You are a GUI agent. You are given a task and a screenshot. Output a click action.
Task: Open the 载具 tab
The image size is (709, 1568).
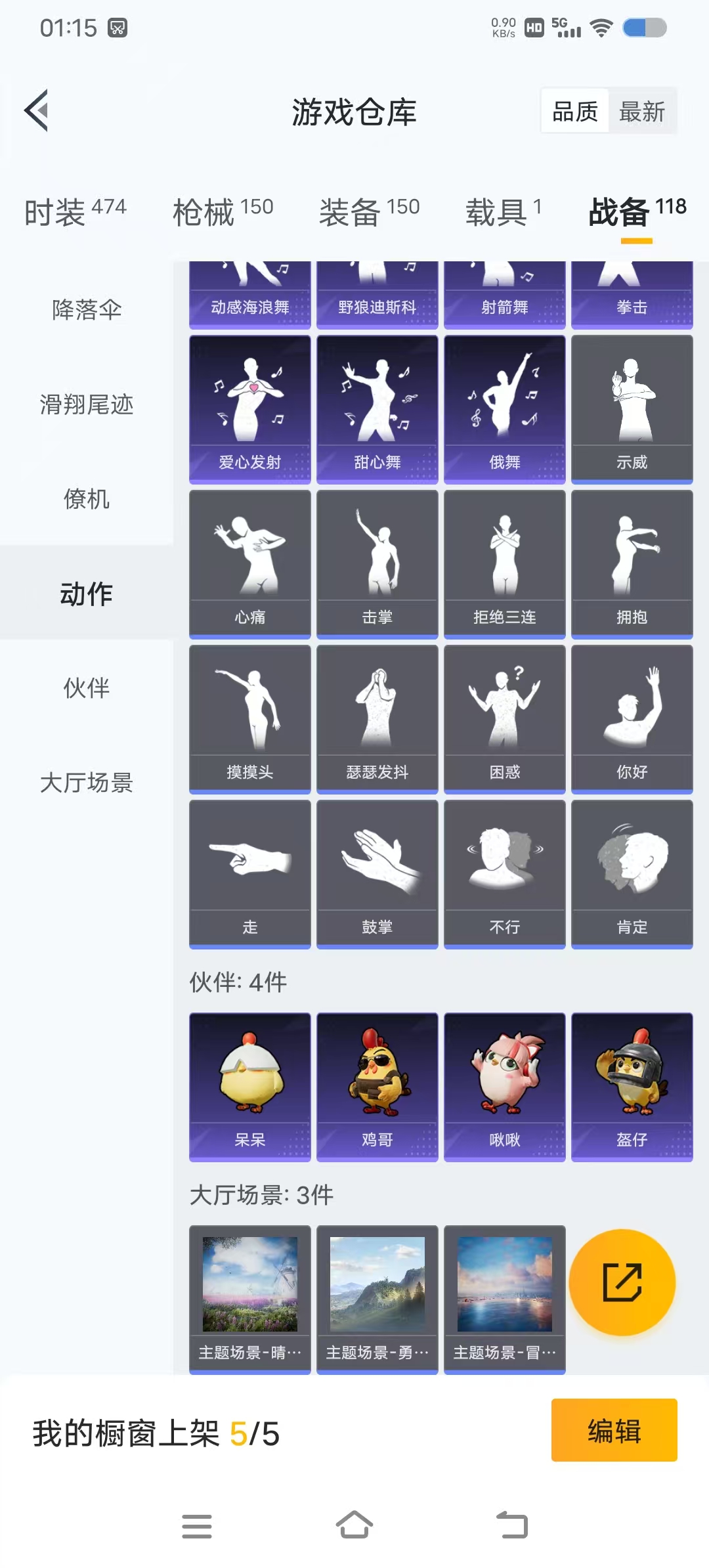tap(503, 212)
